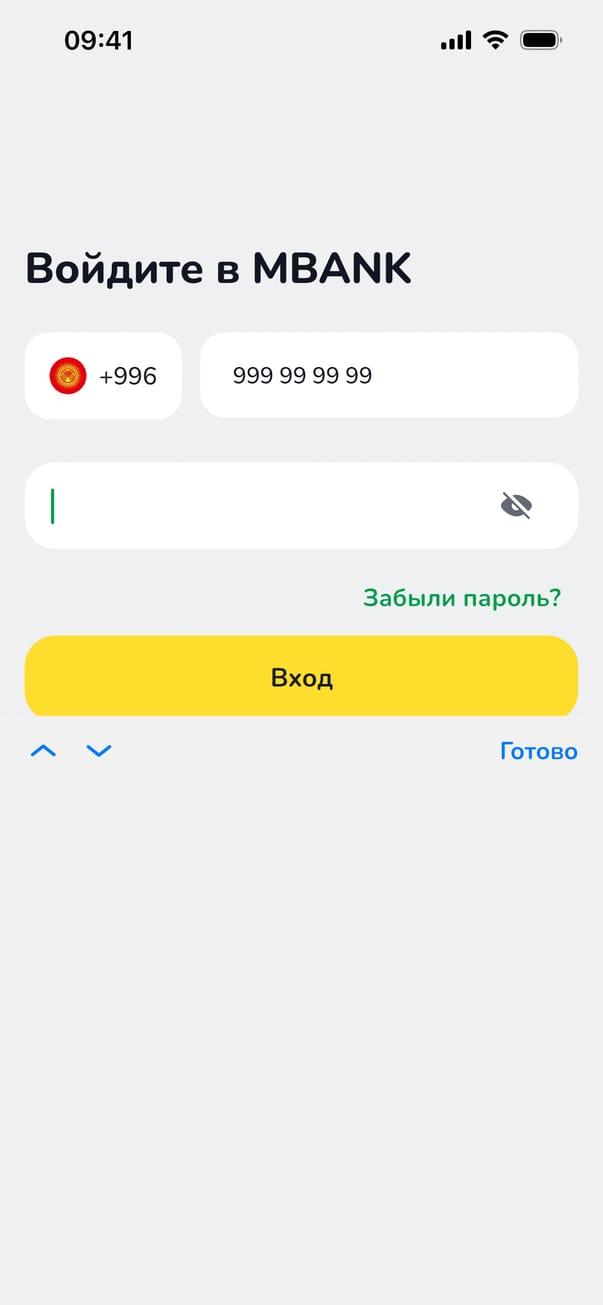Tap the phone number field
603x1305 pixels.
pos(389,376)
